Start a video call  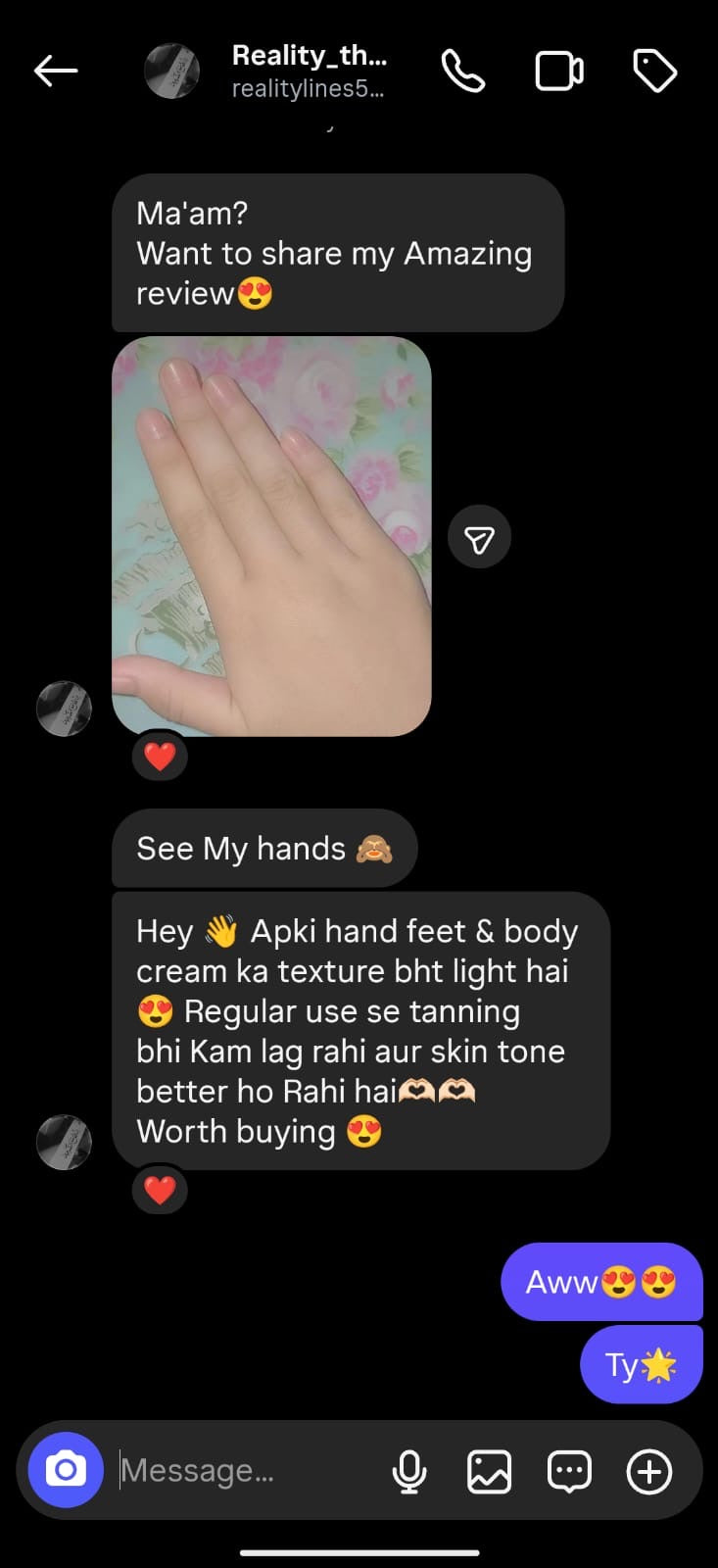click(x=559, y=71)
